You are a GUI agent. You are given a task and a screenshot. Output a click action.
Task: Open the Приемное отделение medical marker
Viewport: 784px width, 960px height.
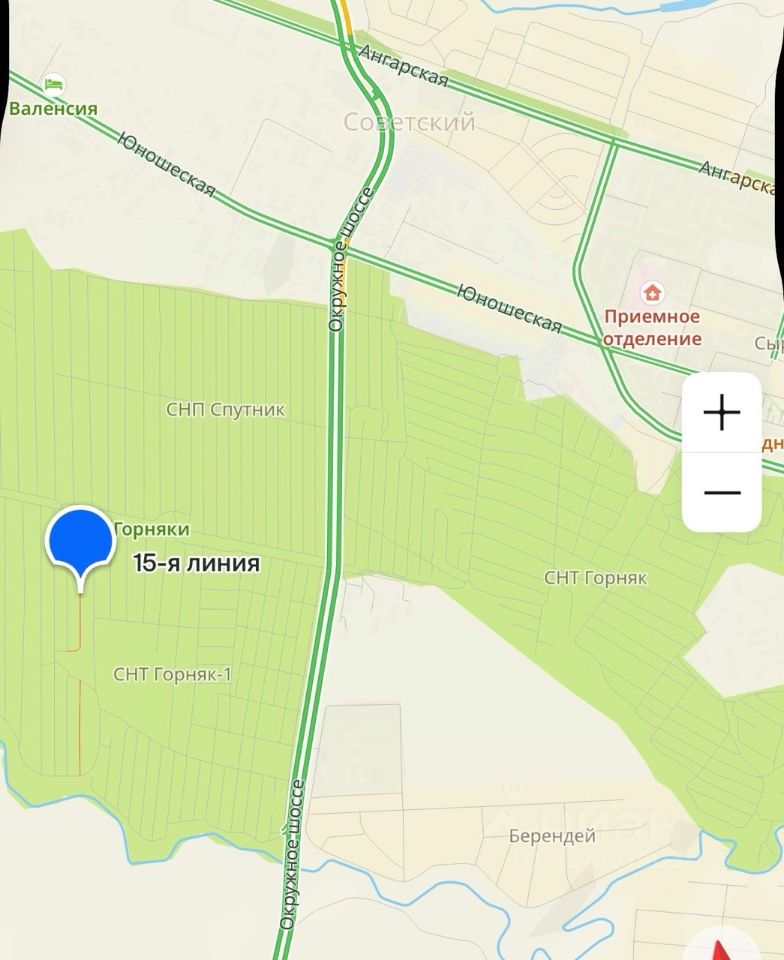point(652,293)
